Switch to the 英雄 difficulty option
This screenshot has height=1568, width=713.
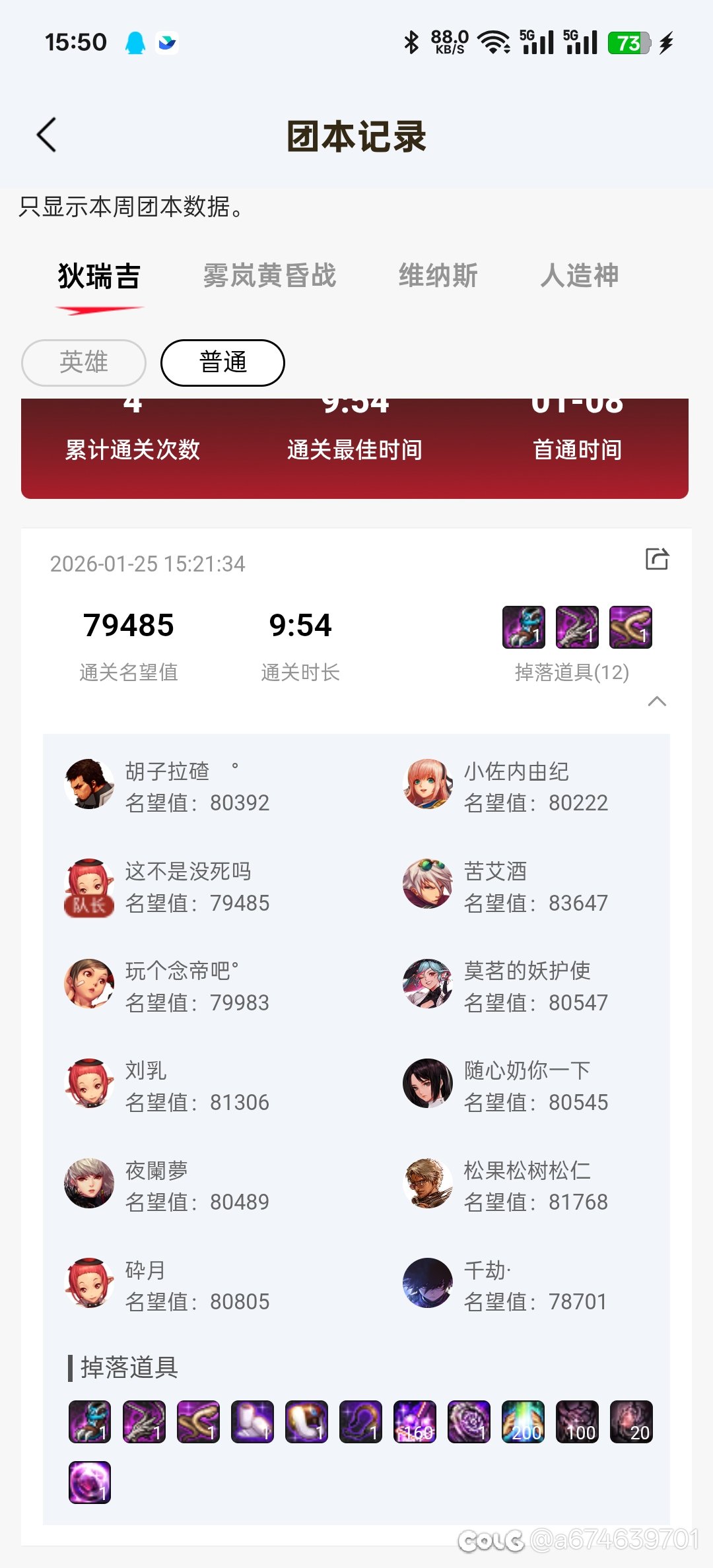click(x=83, y=362)
